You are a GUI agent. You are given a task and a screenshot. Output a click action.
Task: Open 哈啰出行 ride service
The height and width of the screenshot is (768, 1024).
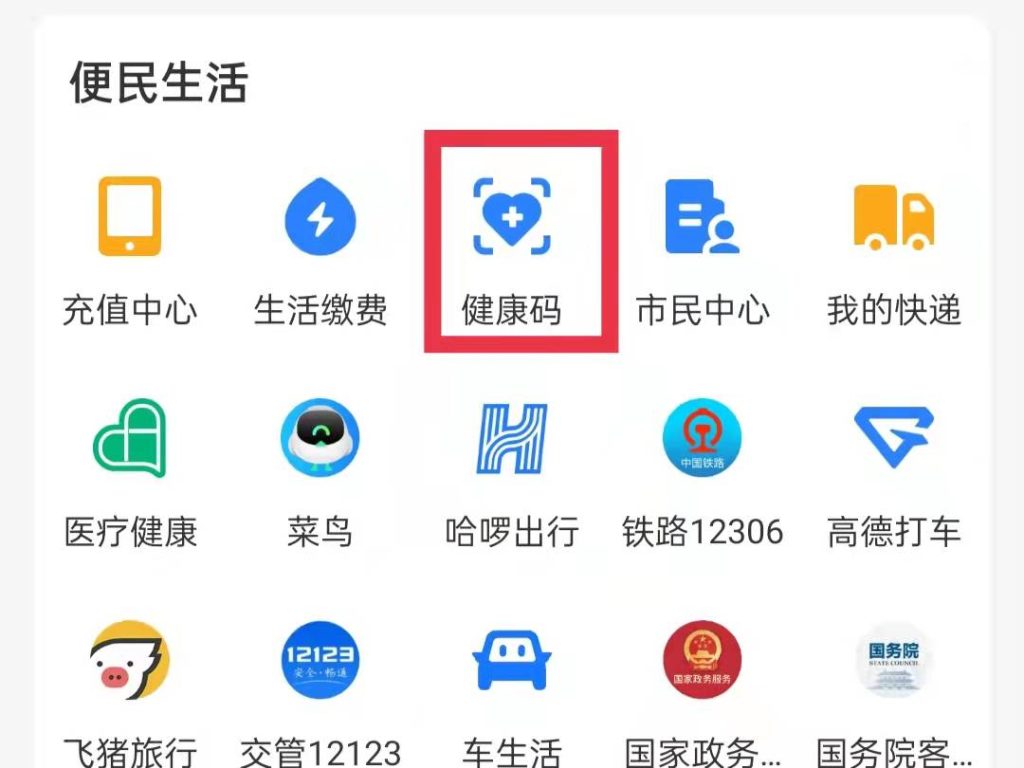coord(511,438)
